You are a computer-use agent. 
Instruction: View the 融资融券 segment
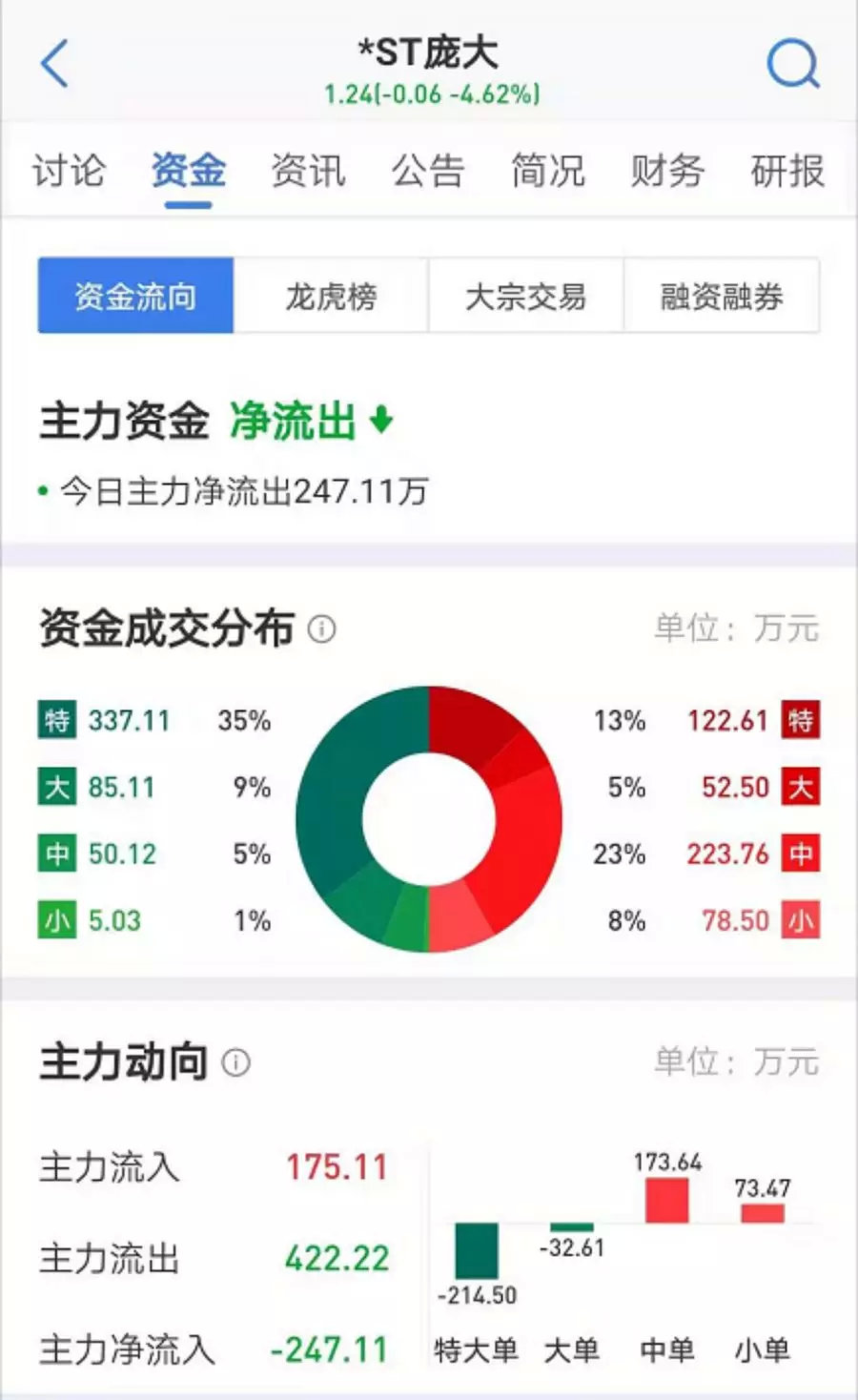click(722, 296)
